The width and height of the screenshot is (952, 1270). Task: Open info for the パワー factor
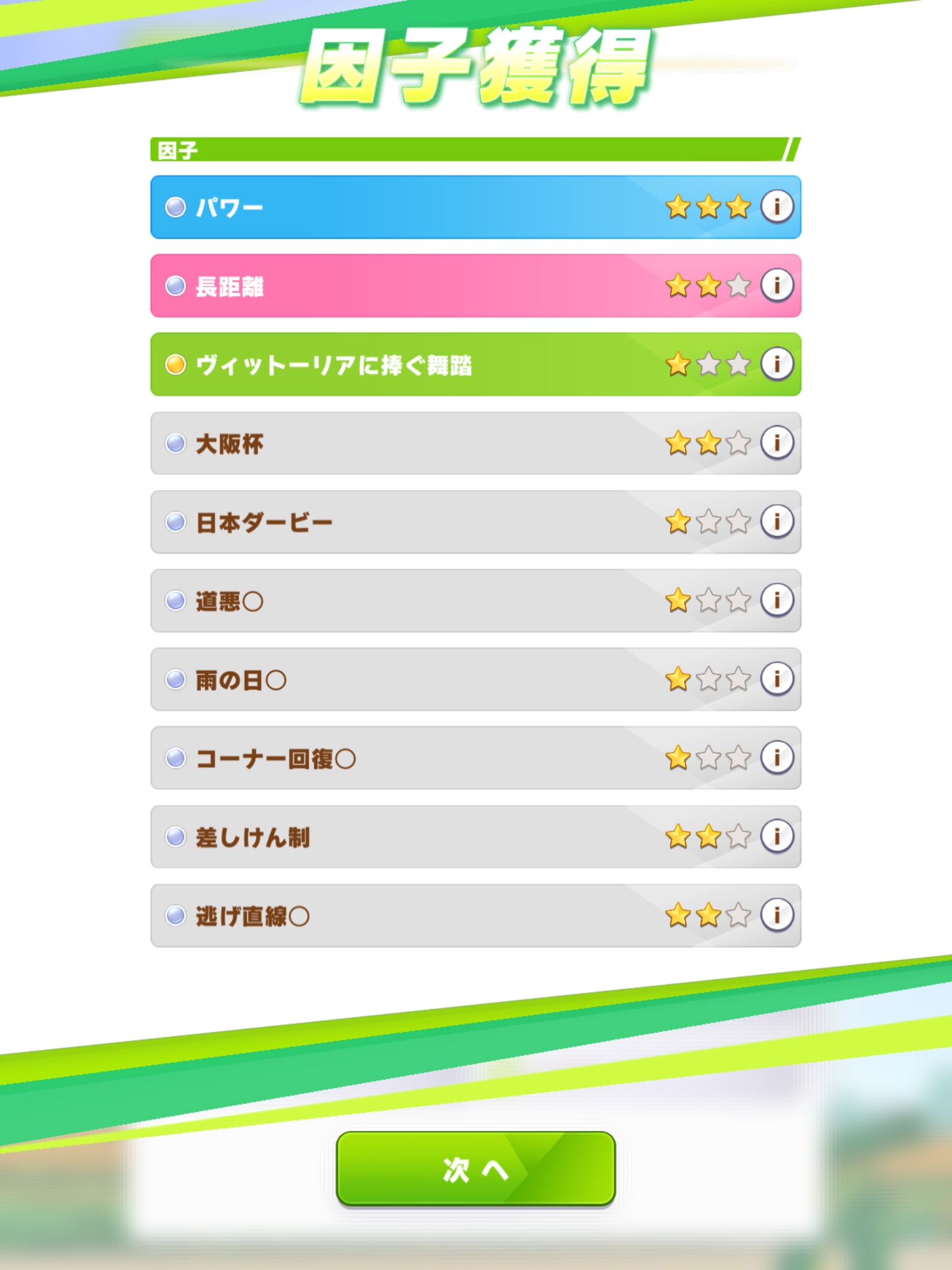[x=777, y=206]
